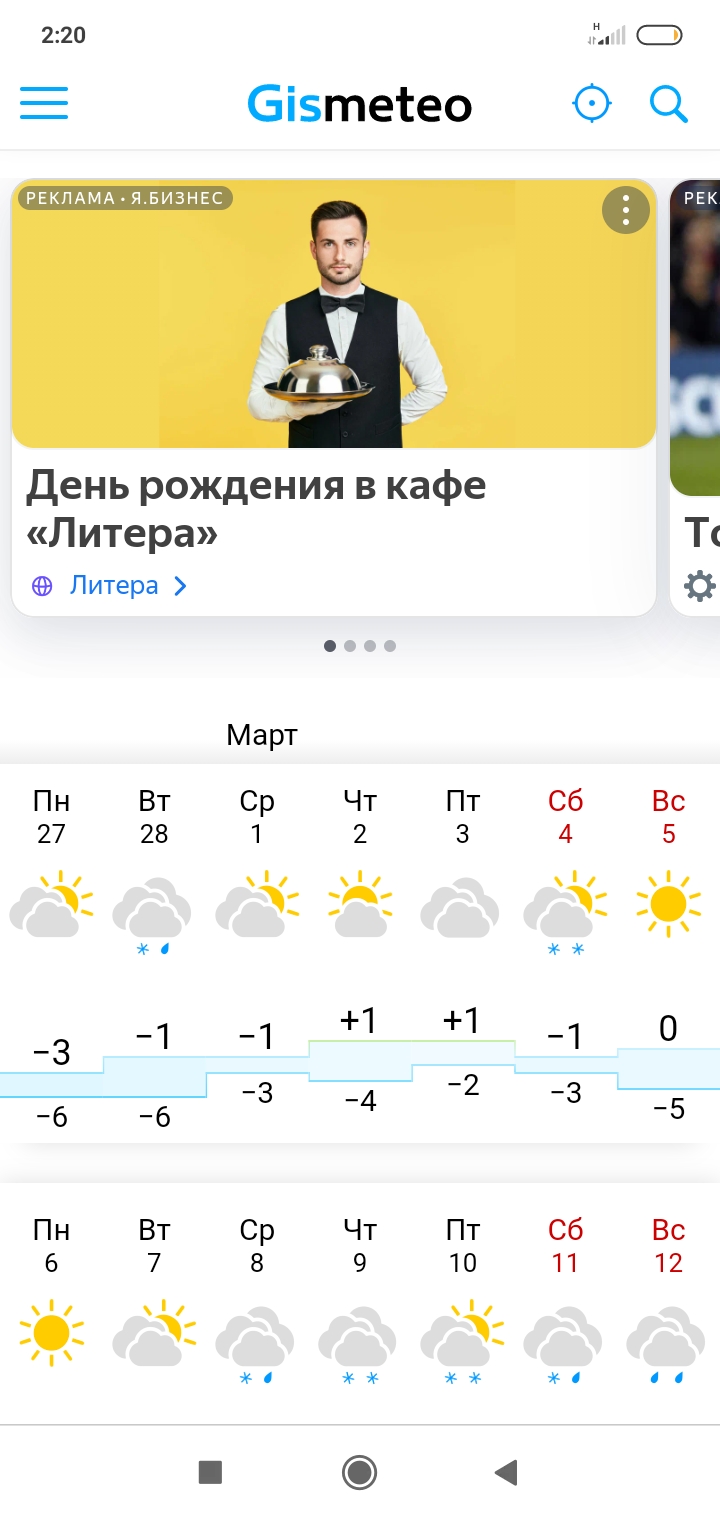Open the hamburger navigation menu
720x1520 pixels.
pos(44,103)
